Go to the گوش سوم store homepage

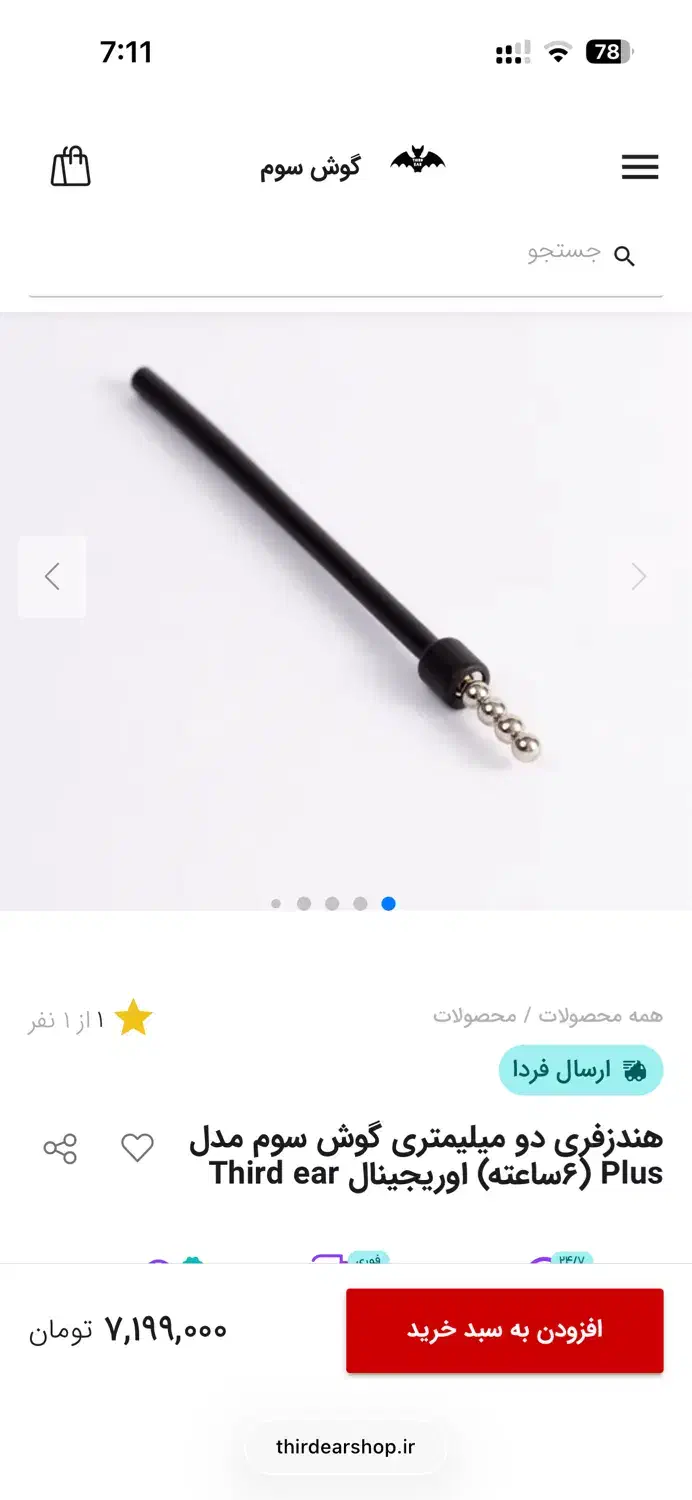point(352,165)
